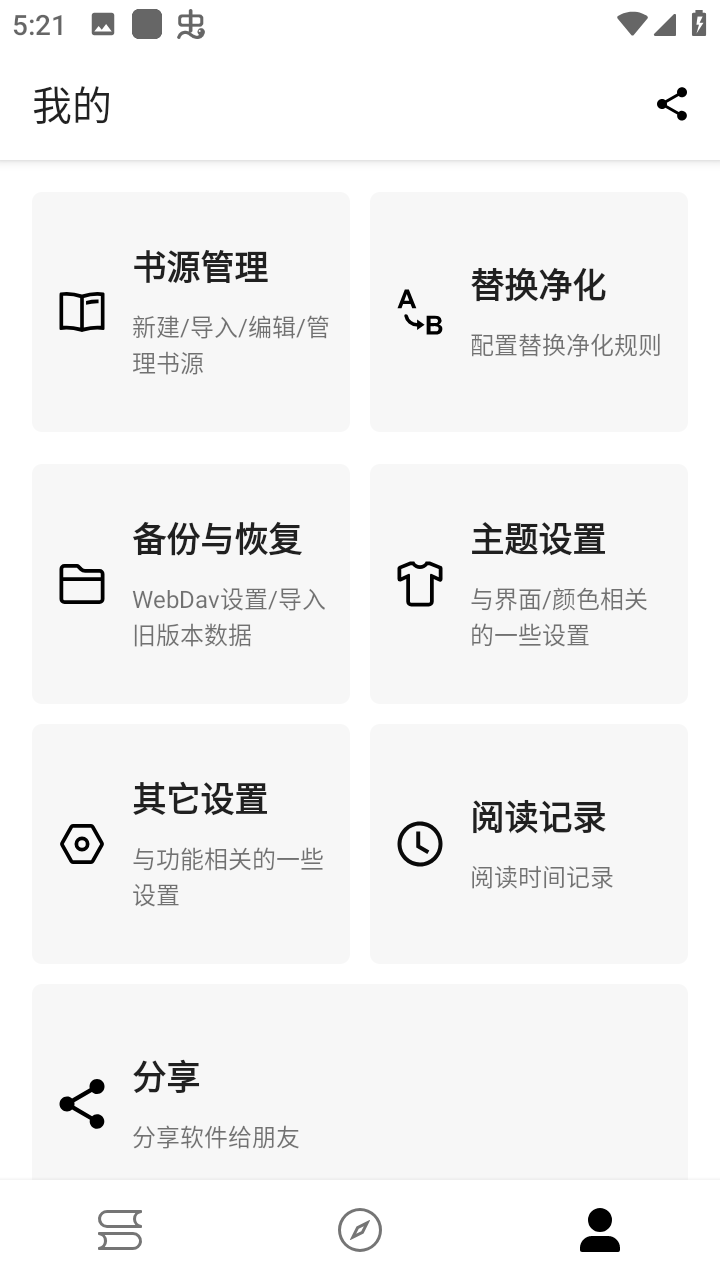The image size is (720, 1280).
Task: Click the share icon in the top bar
Action: [671, 103]
